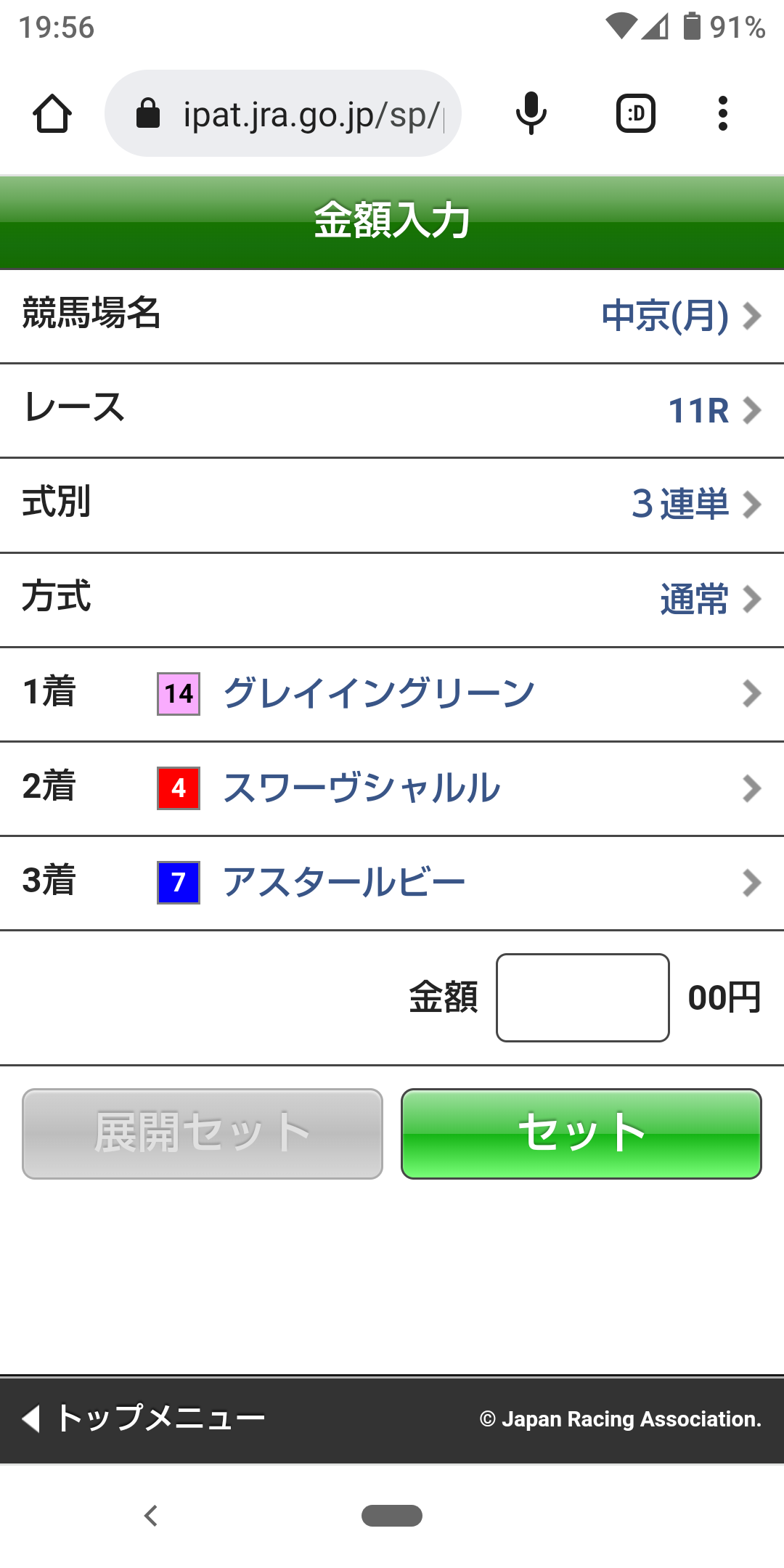Tap the green セット button
Viewport: 784px width, 1568px height.
(x=581, y=1133)
